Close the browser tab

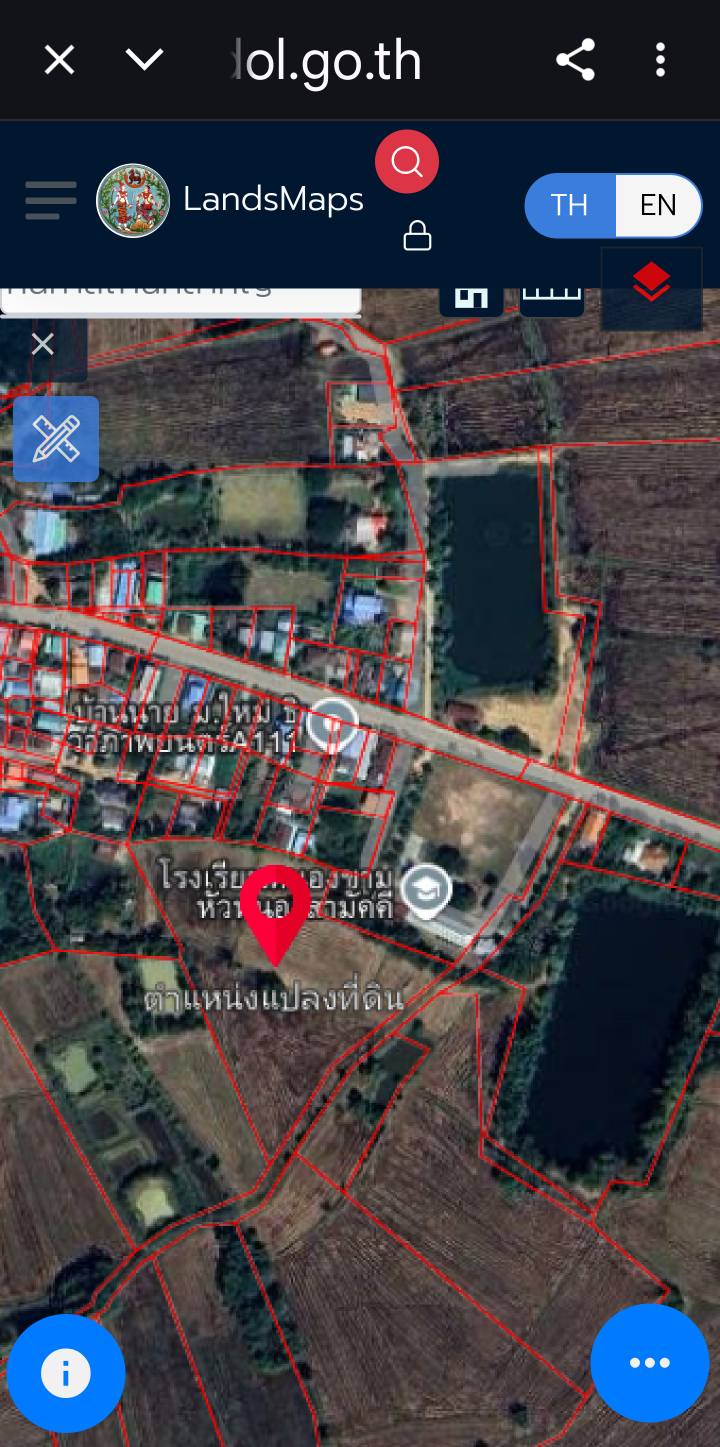(60, 61)
